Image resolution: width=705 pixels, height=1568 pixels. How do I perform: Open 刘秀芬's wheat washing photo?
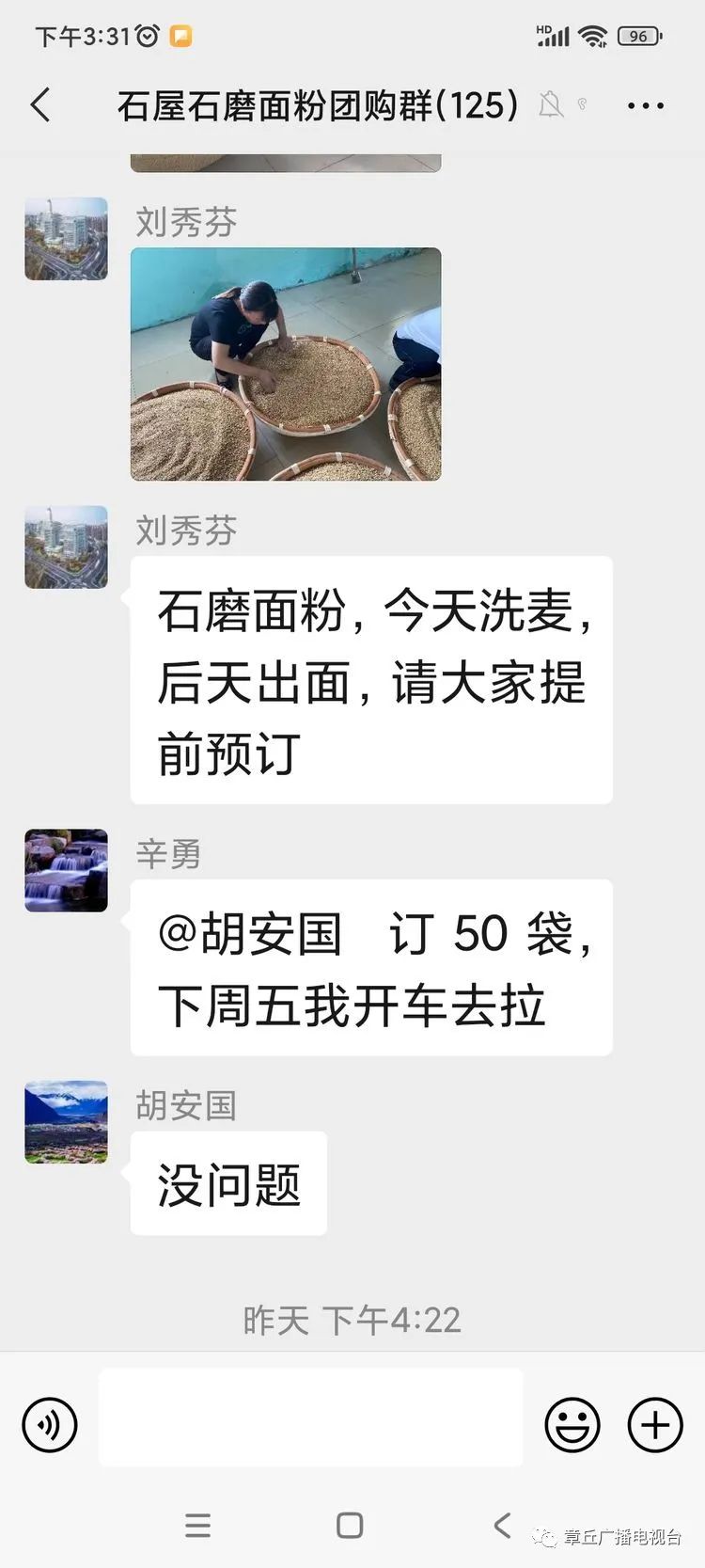(x=286, y=364)
